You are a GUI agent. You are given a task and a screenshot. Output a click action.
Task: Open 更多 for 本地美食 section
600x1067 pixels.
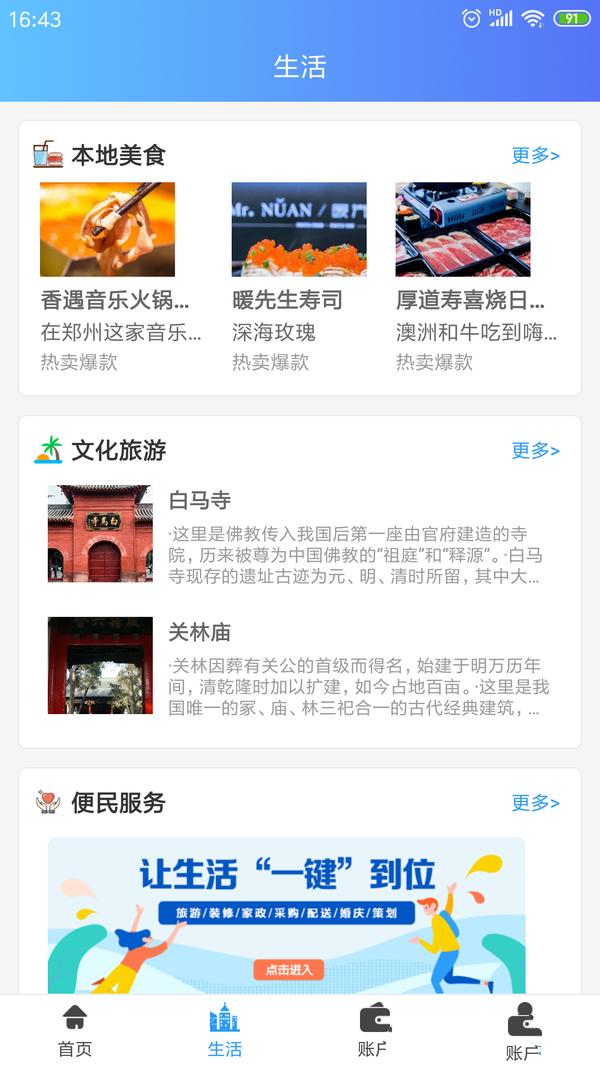point(535,155)
